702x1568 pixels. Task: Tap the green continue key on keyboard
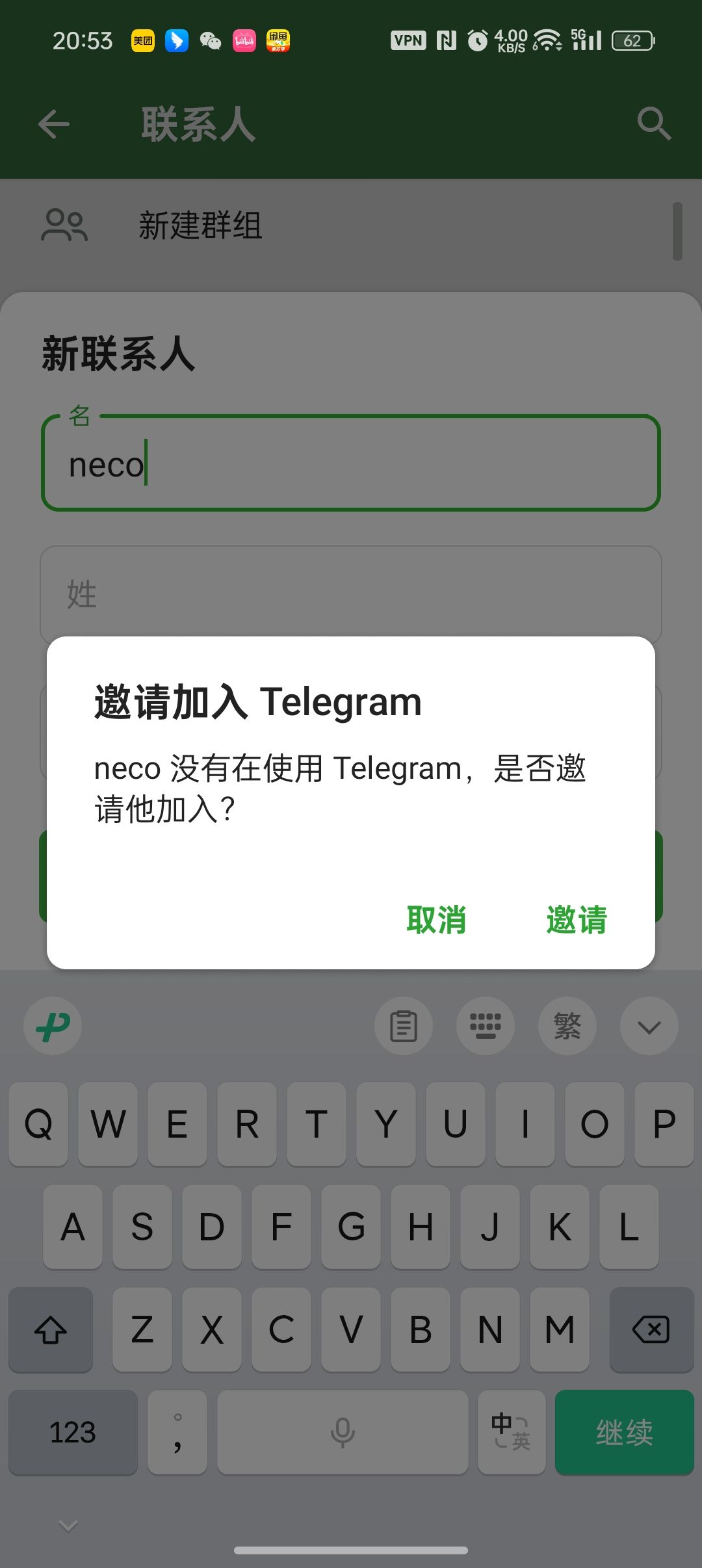[624, 1432]
